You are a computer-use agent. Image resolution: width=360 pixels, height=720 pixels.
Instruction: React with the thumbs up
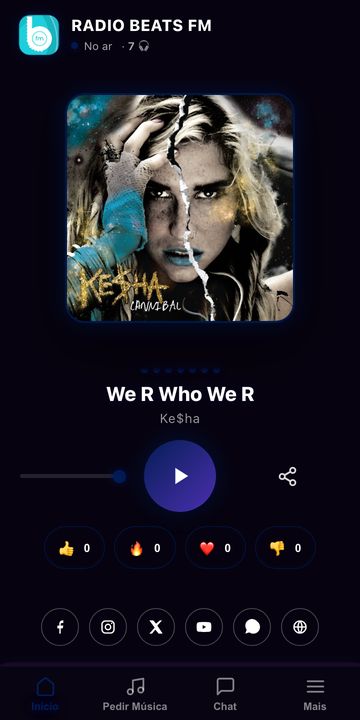(x=74, y=548)
